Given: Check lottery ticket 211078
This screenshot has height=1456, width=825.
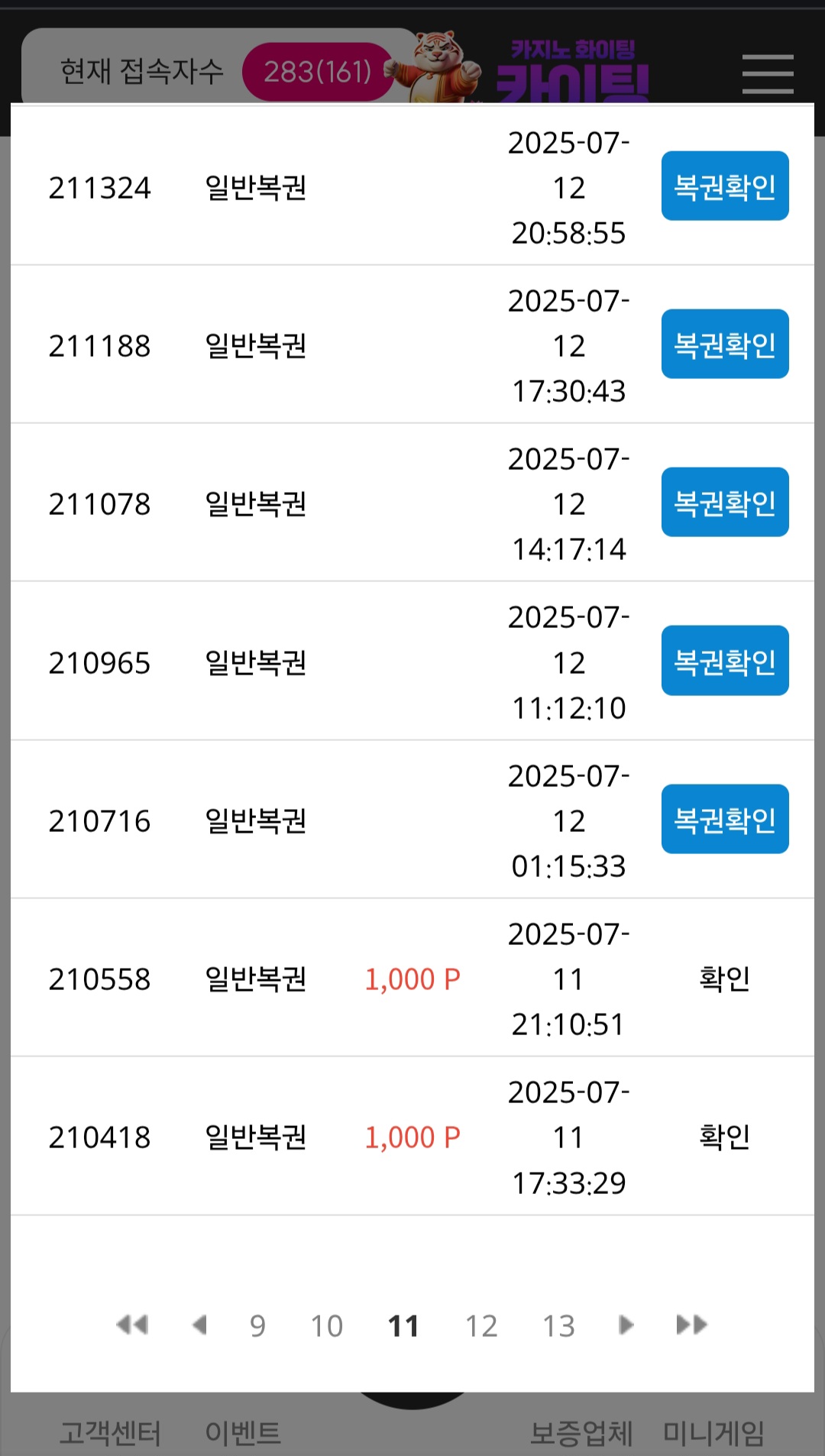Looking at the screenshot, I should click(x=725, y=502).
